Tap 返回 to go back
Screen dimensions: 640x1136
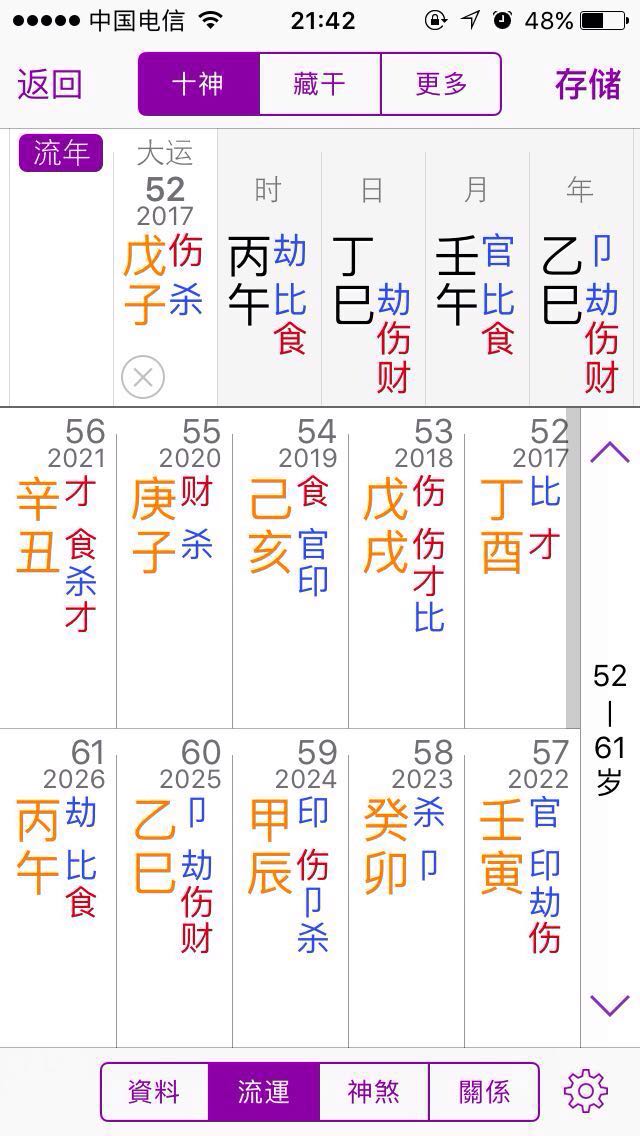pos(49,85)
